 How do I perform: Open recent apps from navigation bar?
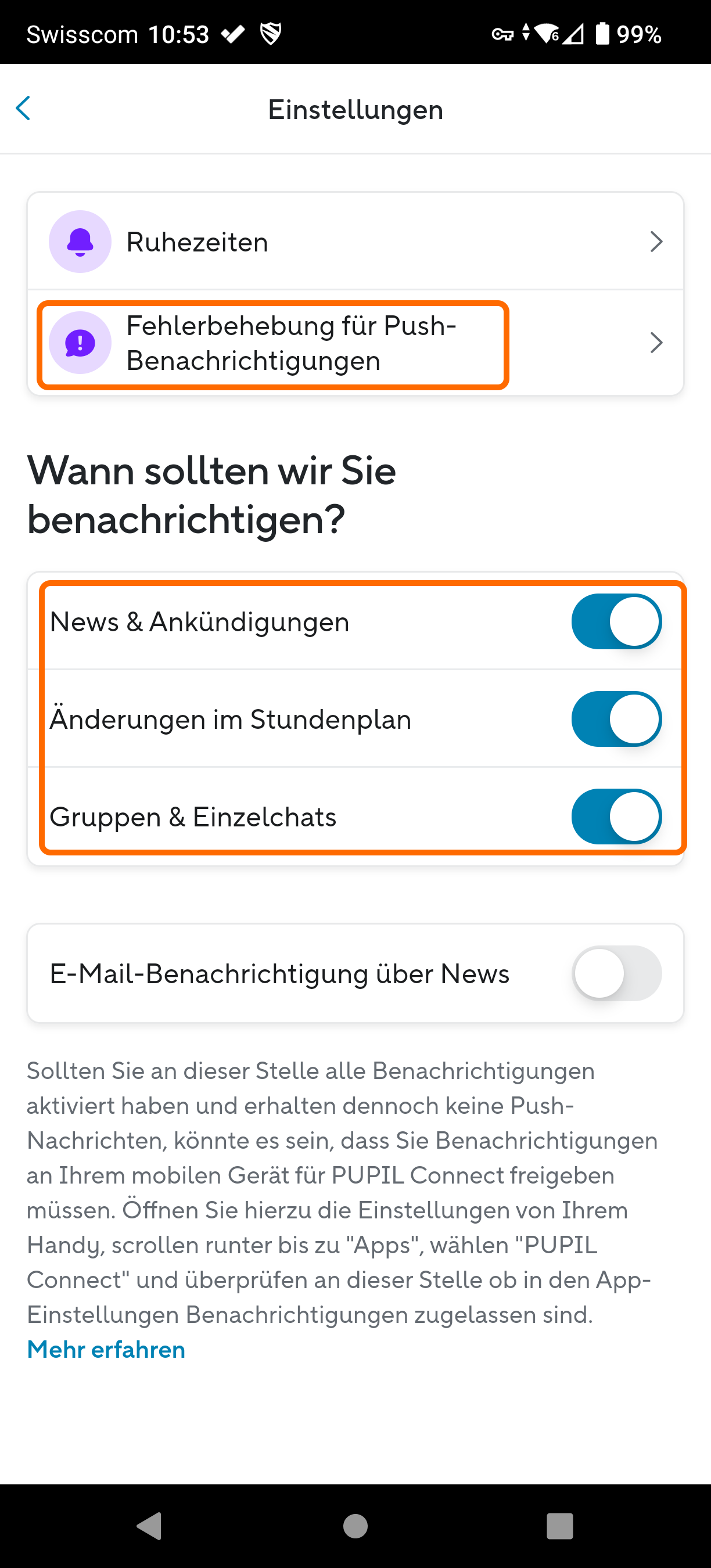[x=559, y=1526]
